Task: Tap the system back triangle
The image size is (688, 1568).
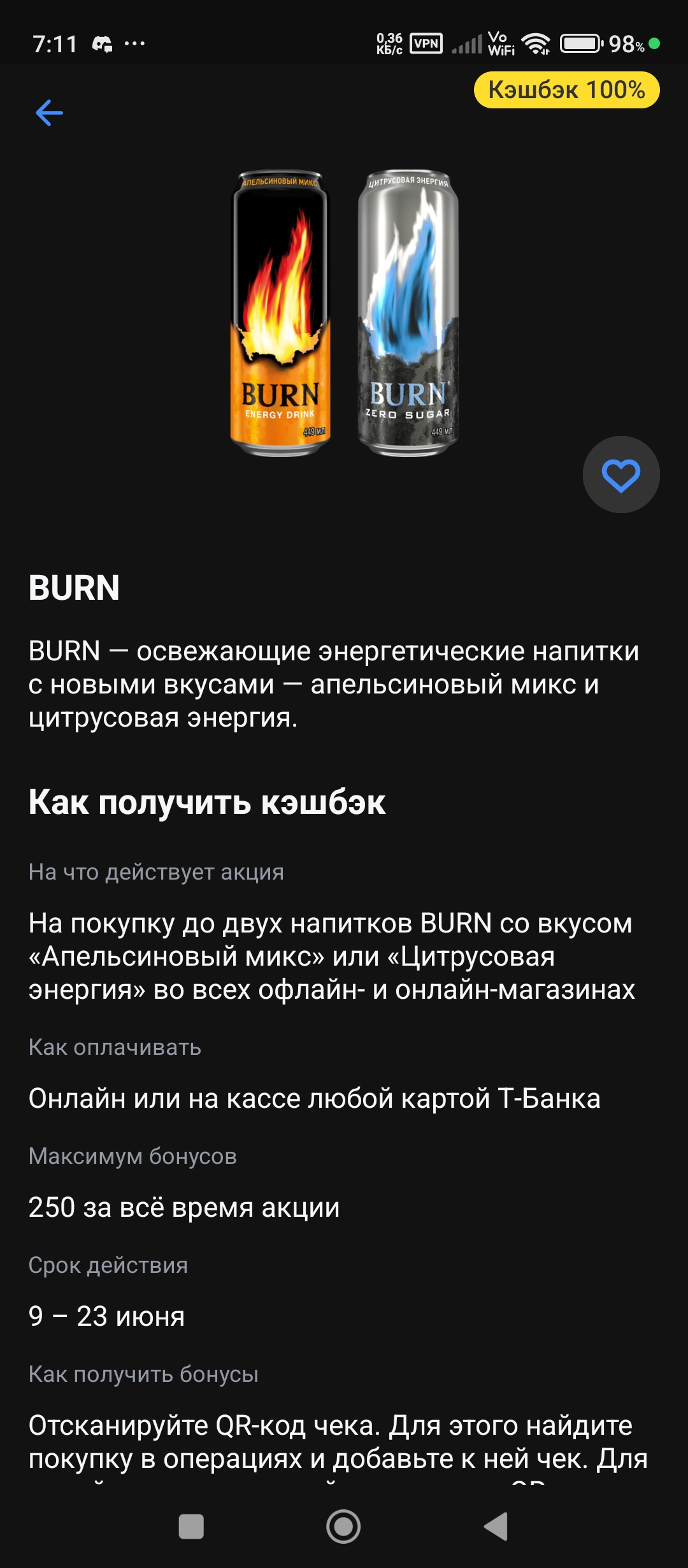Action: [496, 1527]
